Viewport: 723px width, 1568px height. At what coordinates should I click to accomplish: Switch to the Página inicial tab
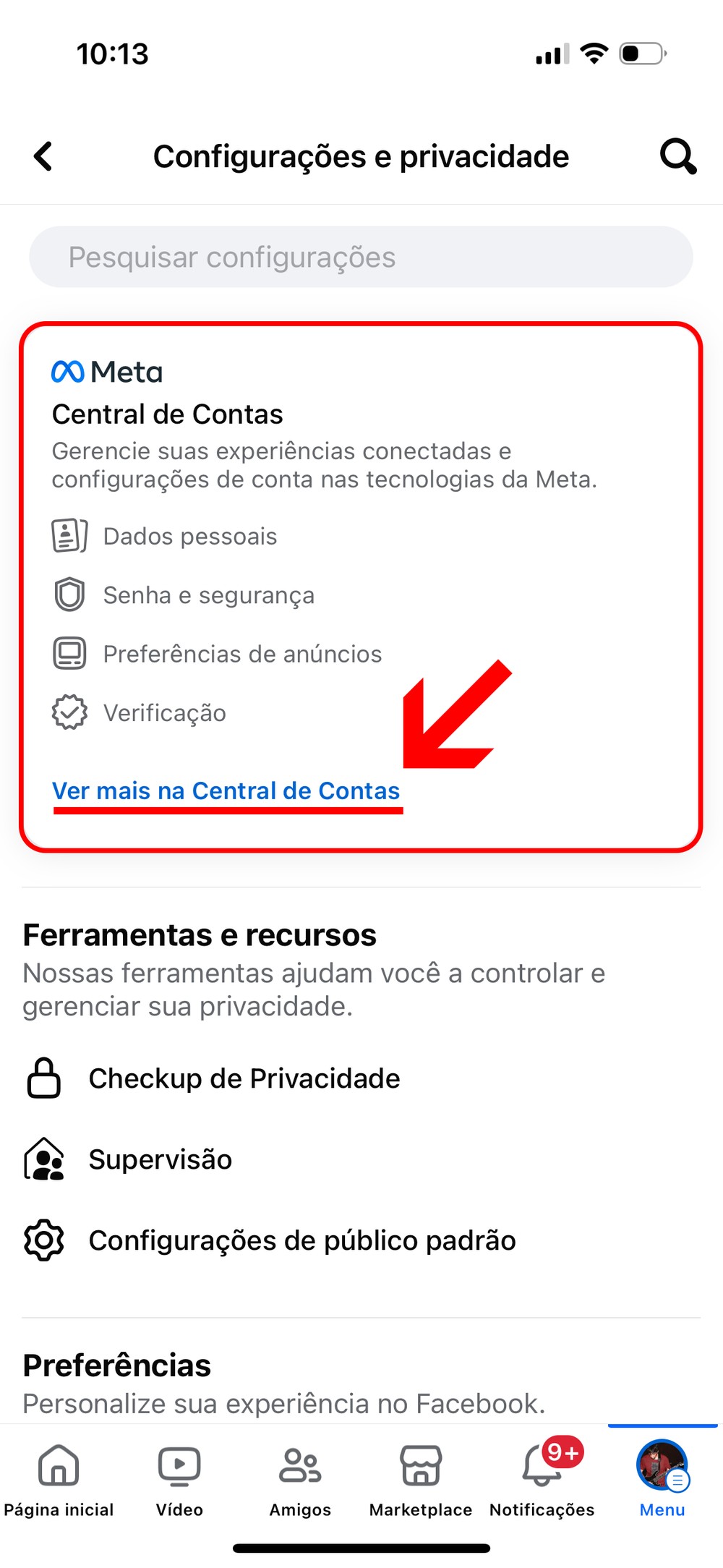pos(59,1479)
